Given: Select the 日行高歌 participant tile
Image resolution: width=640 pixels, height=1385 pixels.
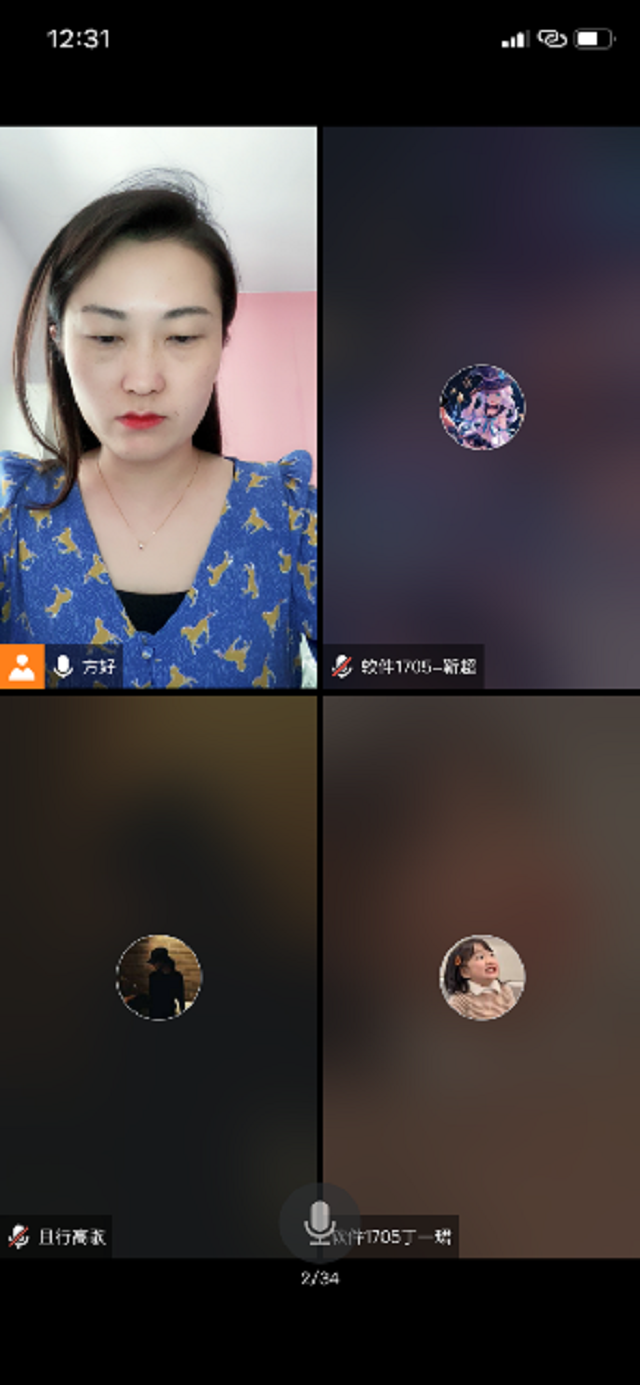Looking at the screenshot, I should (x=158, y=976).
